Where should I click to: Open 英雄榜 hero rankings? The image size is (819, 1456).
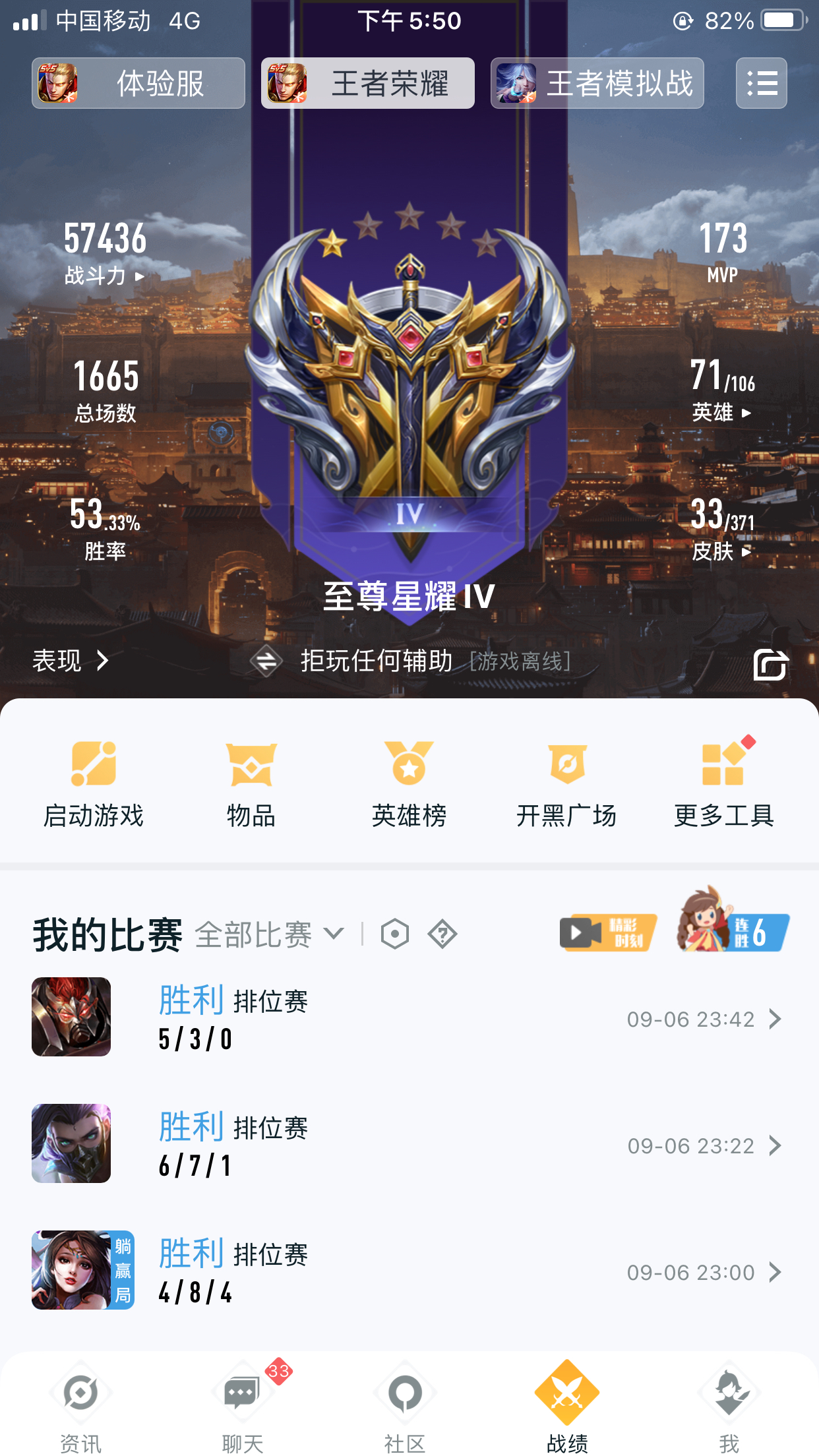coord(409,783)
